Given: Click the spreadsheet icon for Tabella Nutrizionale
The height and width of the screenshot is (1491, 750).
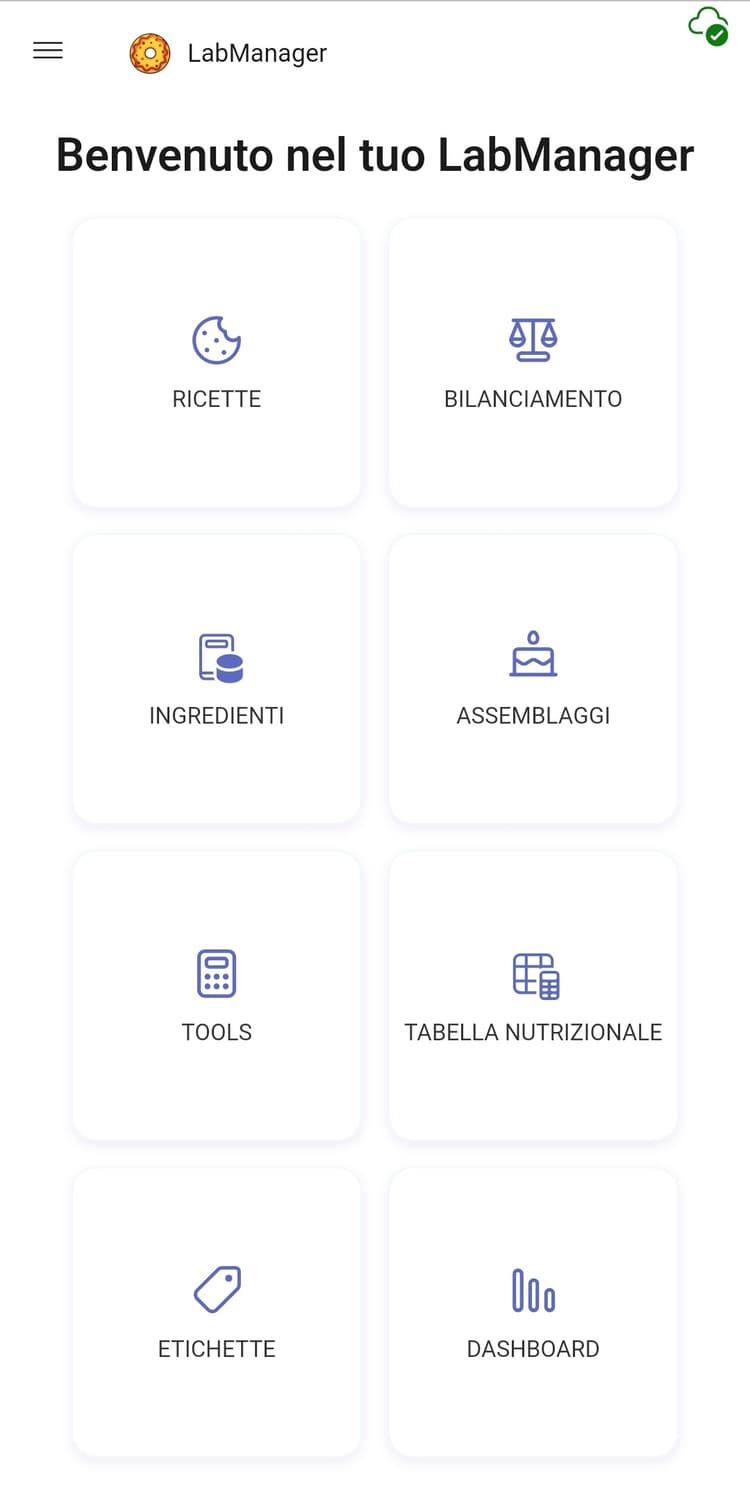Looking at the screenshot, I should point(533,971).
